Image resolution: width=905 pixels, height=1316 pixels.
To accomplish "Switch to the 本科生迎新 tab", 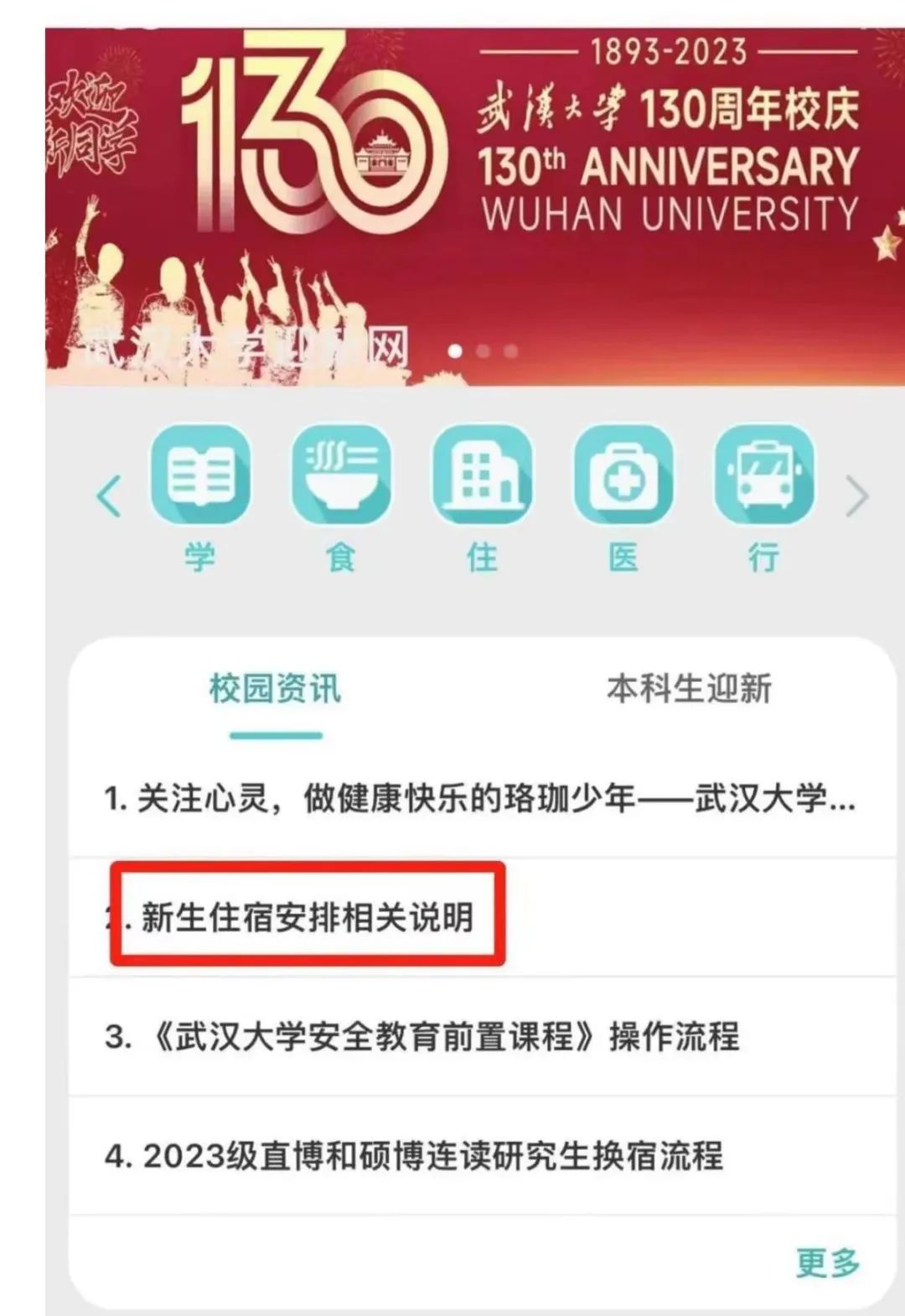I will click(688, 690).
